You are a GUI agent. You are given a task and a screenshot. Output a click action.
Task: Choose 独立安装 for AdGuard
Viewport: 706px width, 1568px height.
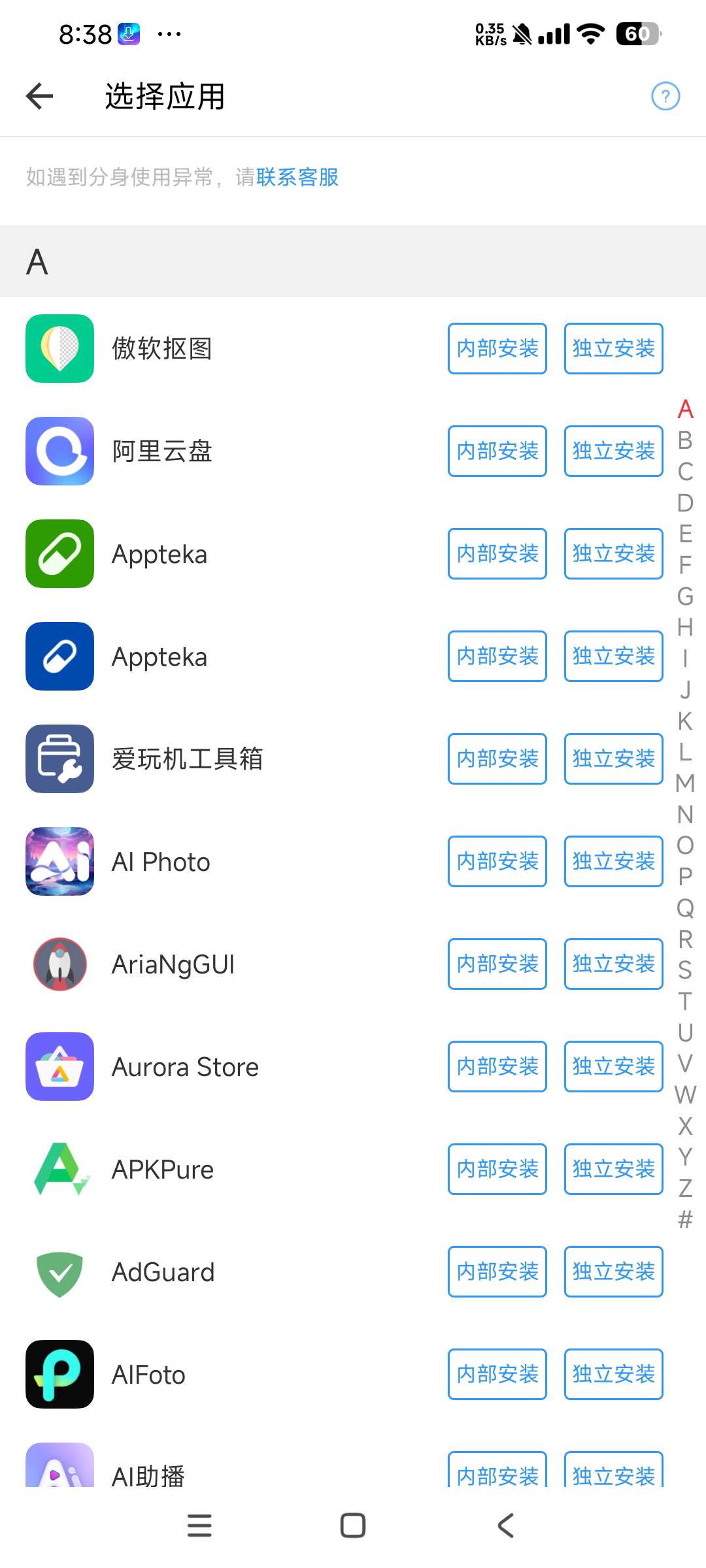click(x=613, y=1271)
